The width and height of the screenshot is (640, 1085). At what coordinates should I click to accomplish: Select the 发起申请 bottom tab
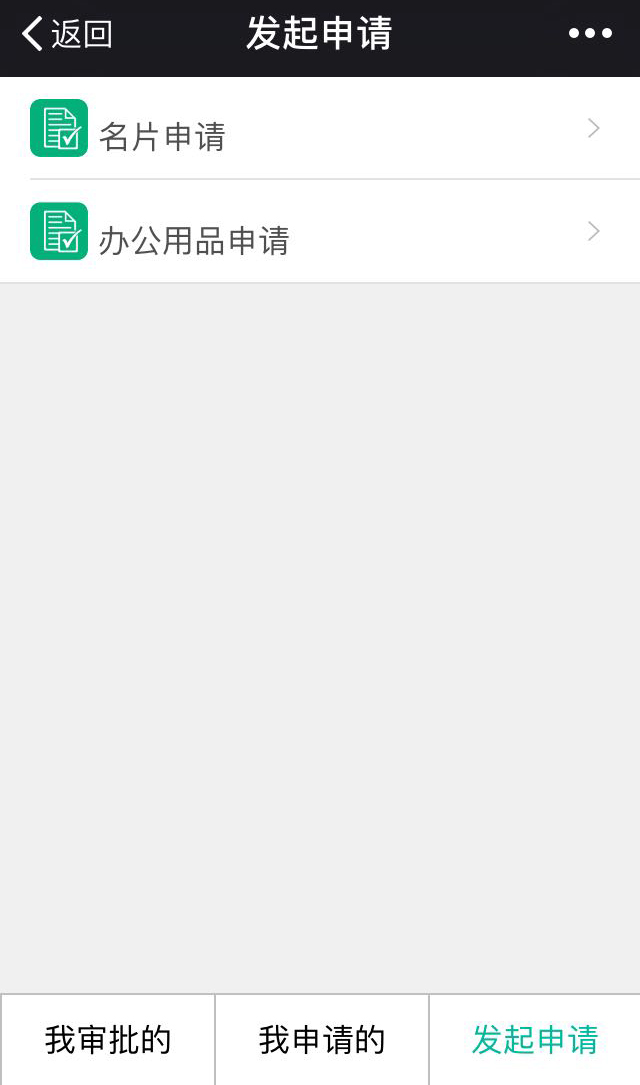click(535, 1039)
